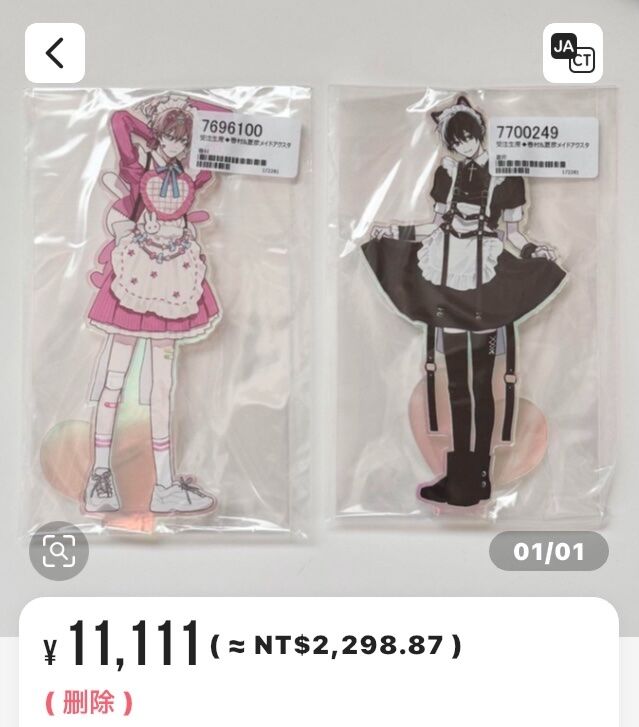This screenshot has width=639, height=727.
Task: Go back using the arrow button
Action: 55,53
